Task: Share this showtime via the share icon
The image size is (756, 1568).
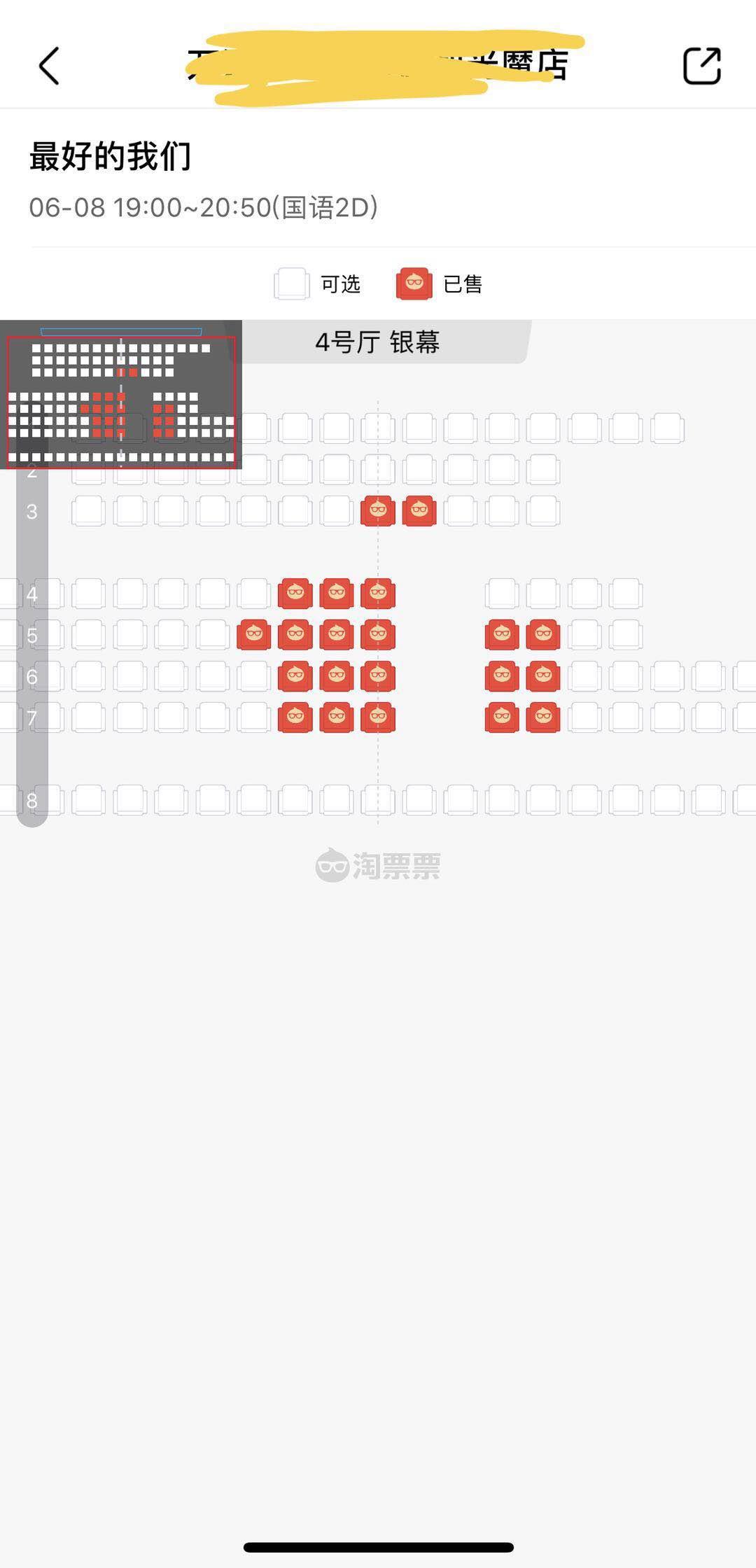Action: click(701, 66)
